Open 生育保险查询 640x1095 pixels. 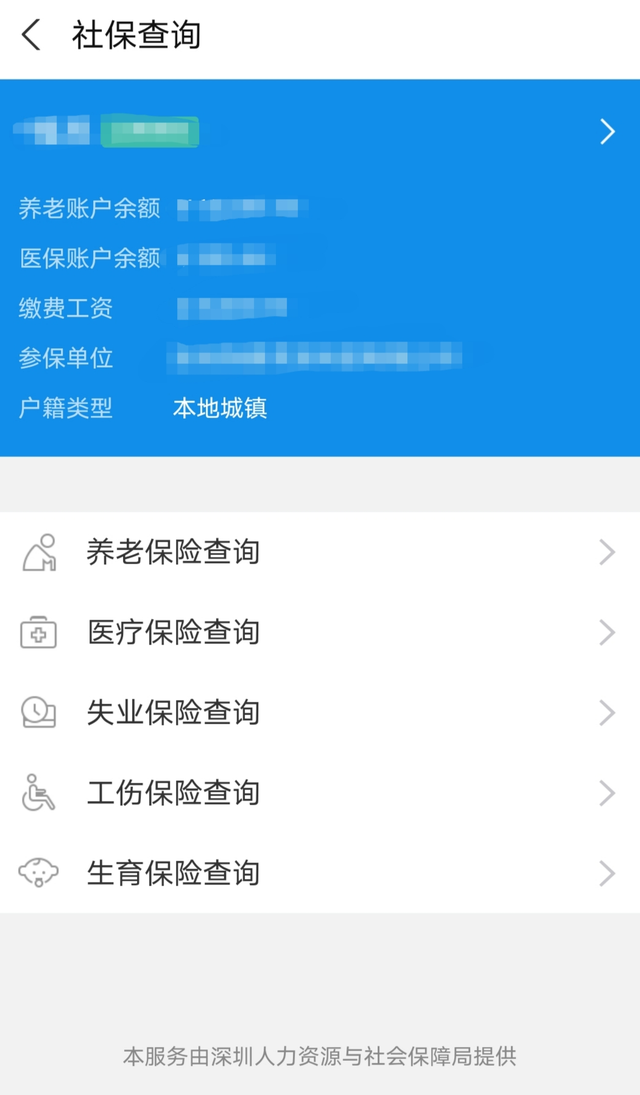coord(320,873)
